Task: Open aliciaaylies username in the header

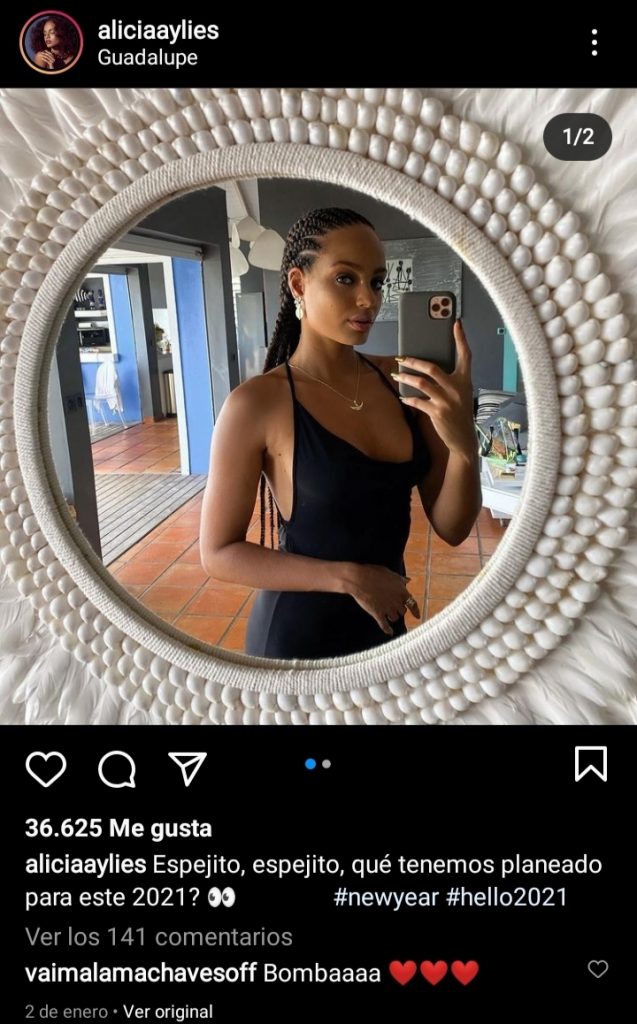Action: tap(158, 31)
